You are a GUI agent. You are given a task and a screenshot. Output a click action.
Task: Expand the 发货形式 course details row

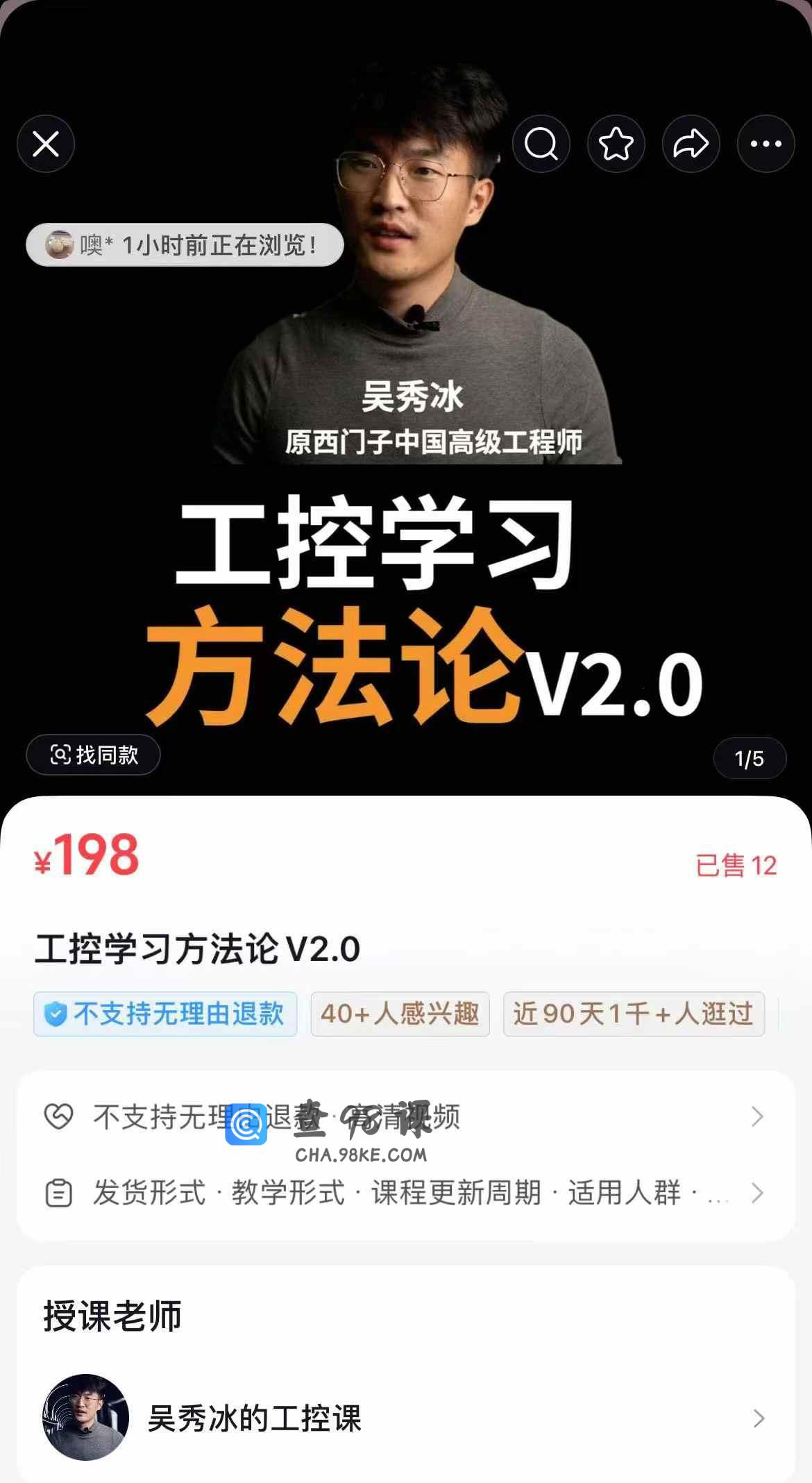[x=405, y=1193]
